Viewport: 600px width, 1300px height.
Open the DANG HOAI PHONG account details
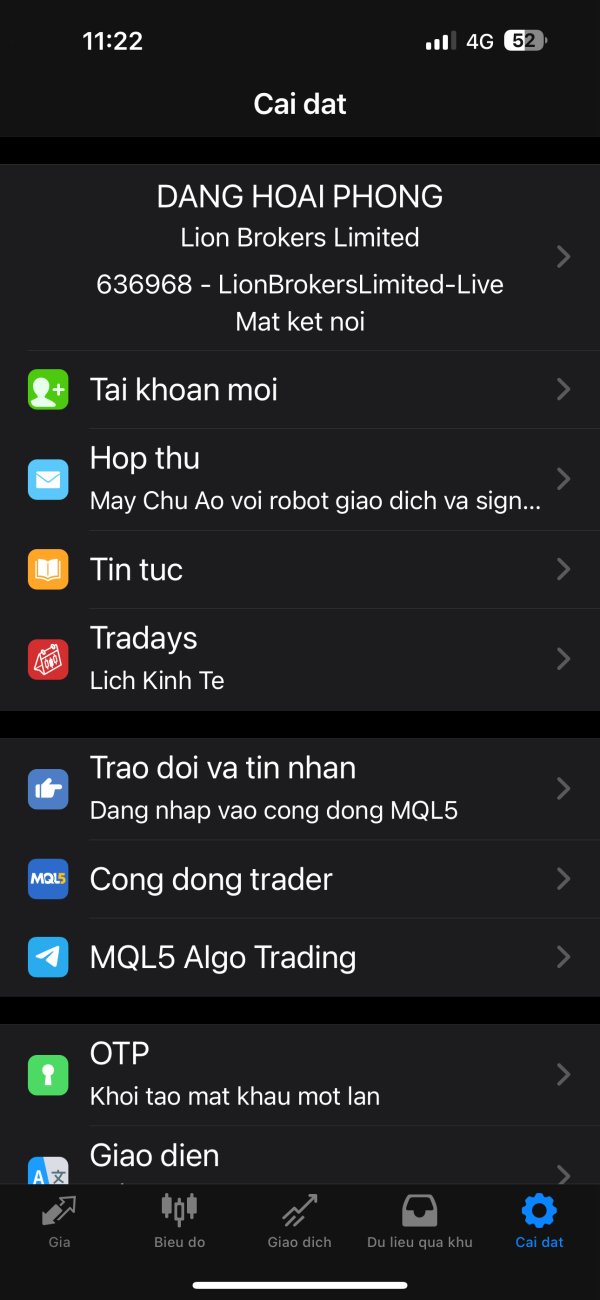click(x=300, y=257)
